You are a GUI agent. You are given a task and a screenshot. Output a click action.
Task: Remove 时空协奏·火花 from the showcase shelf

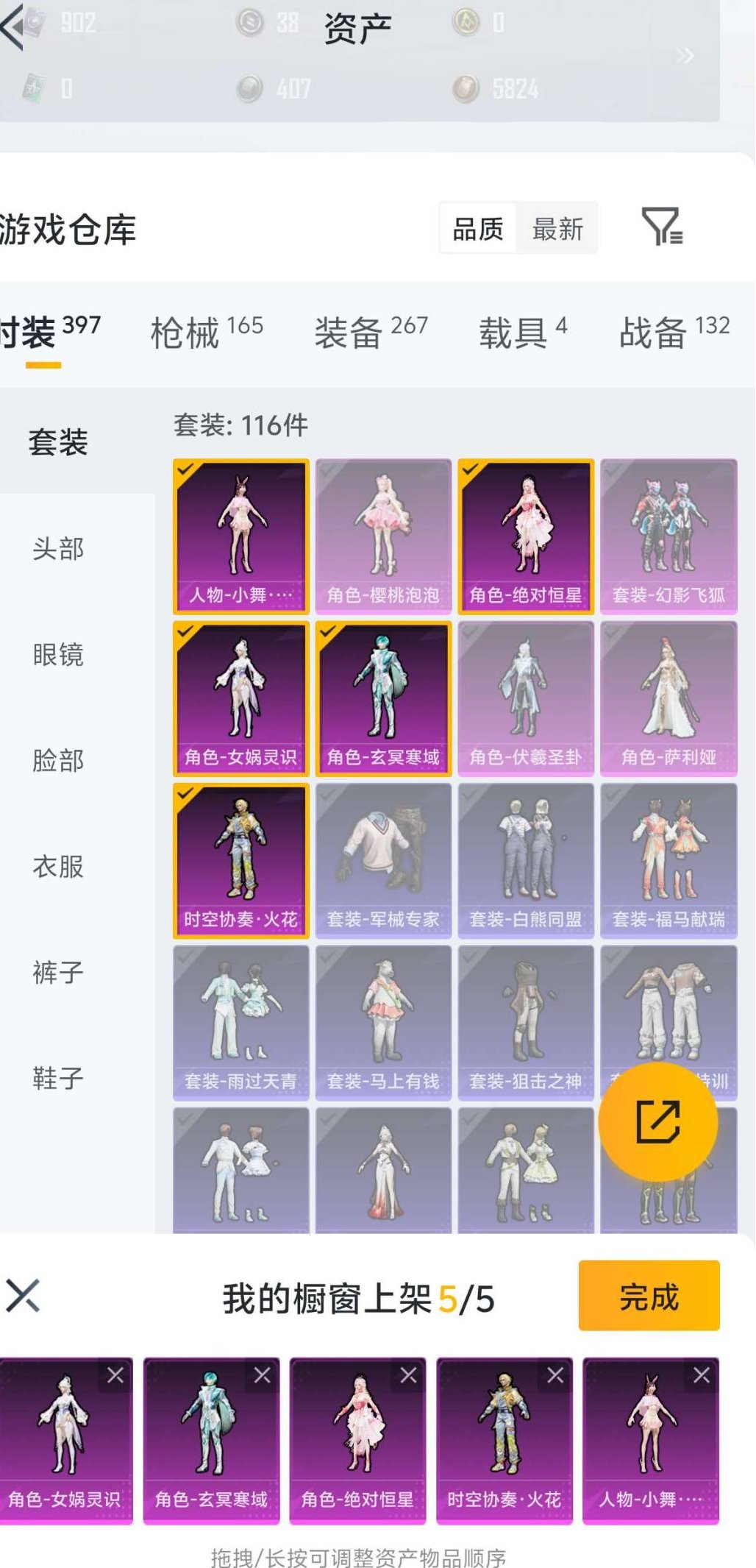tap(554, 1375)
